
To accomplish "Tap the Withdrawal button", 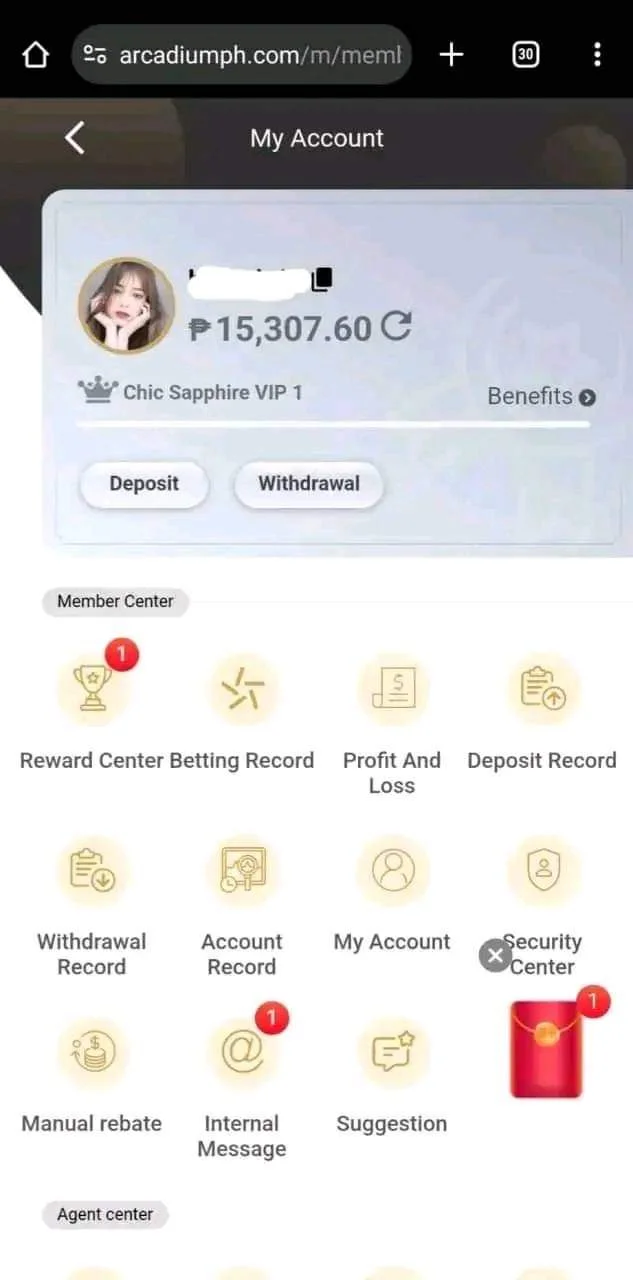I will click(308, 484).
